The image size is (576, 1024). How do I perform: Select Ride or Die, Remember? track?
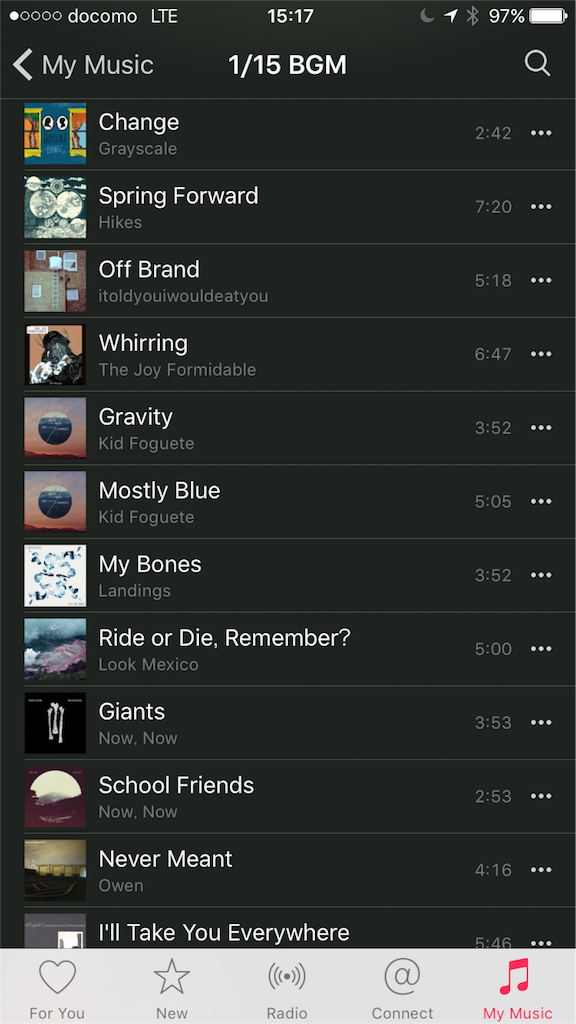(288, 650)
